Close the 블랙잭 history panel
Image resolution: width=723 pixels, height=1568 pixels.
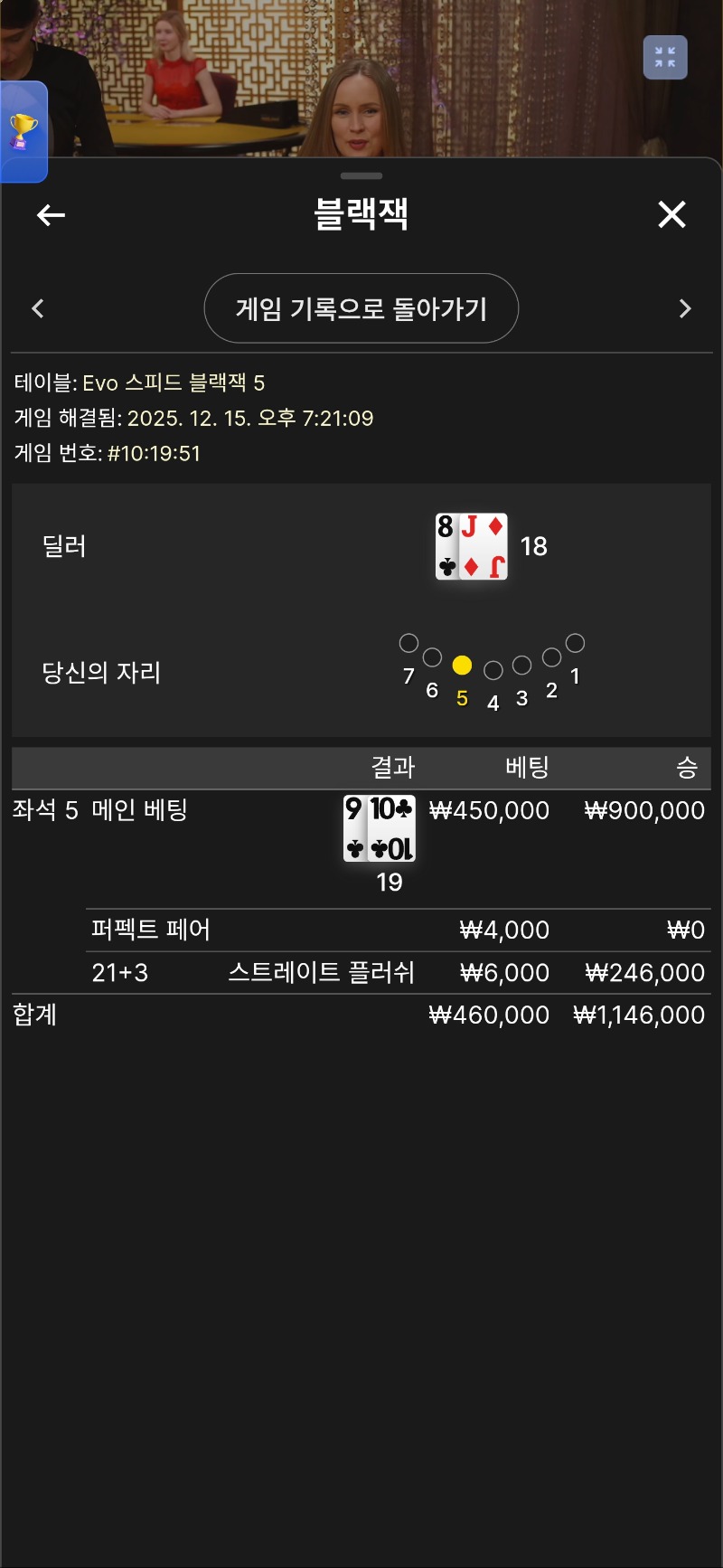671,215
